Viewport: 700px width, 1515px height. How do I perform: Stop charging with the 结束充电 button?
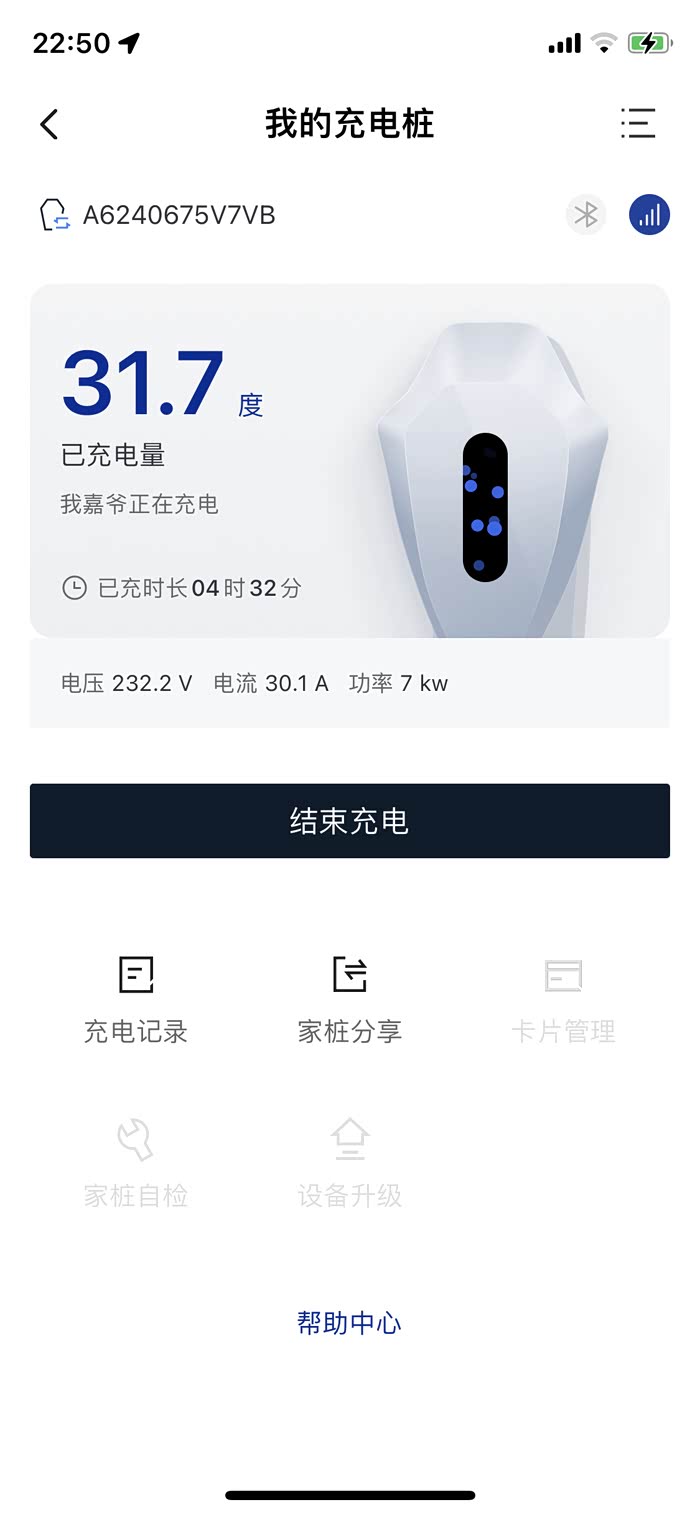(x=349, y=821)
